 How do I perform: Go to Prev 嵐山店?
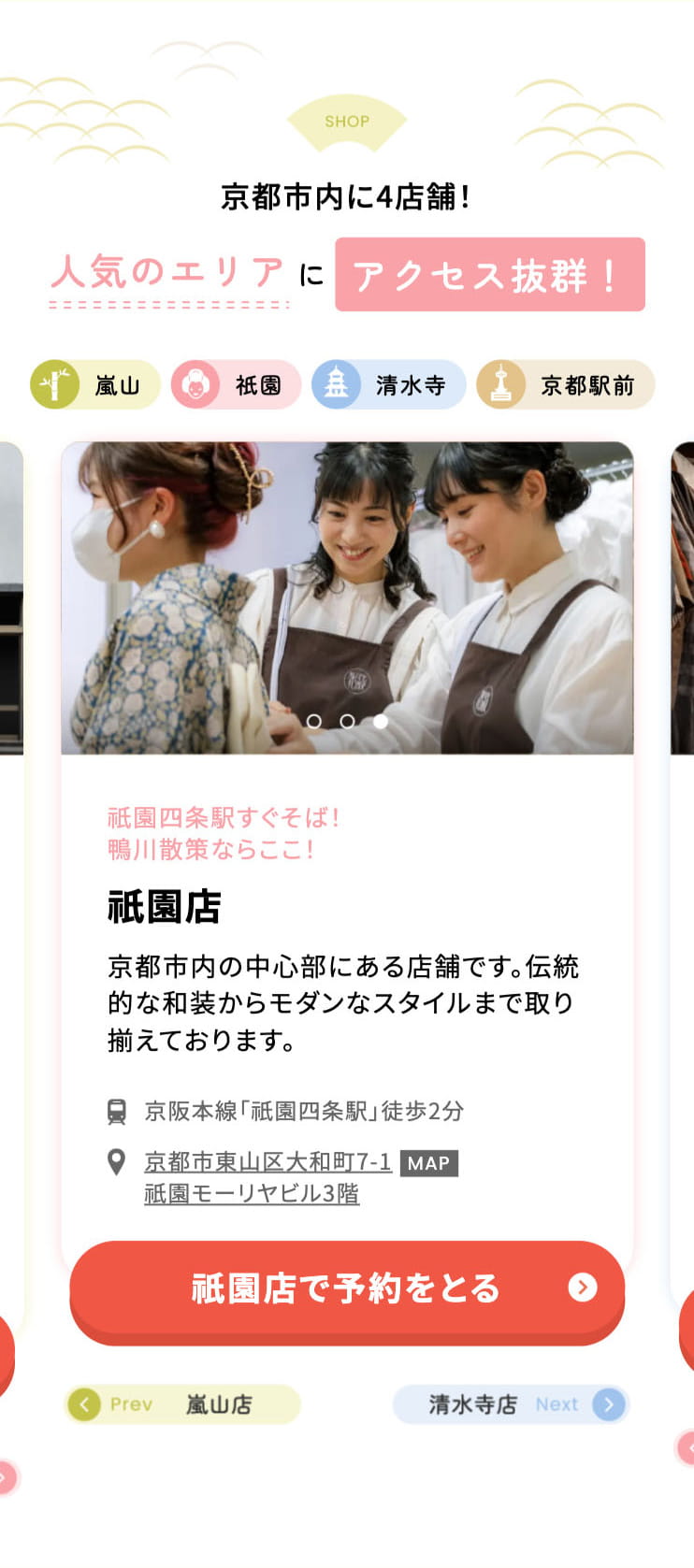coord(182,1404)
